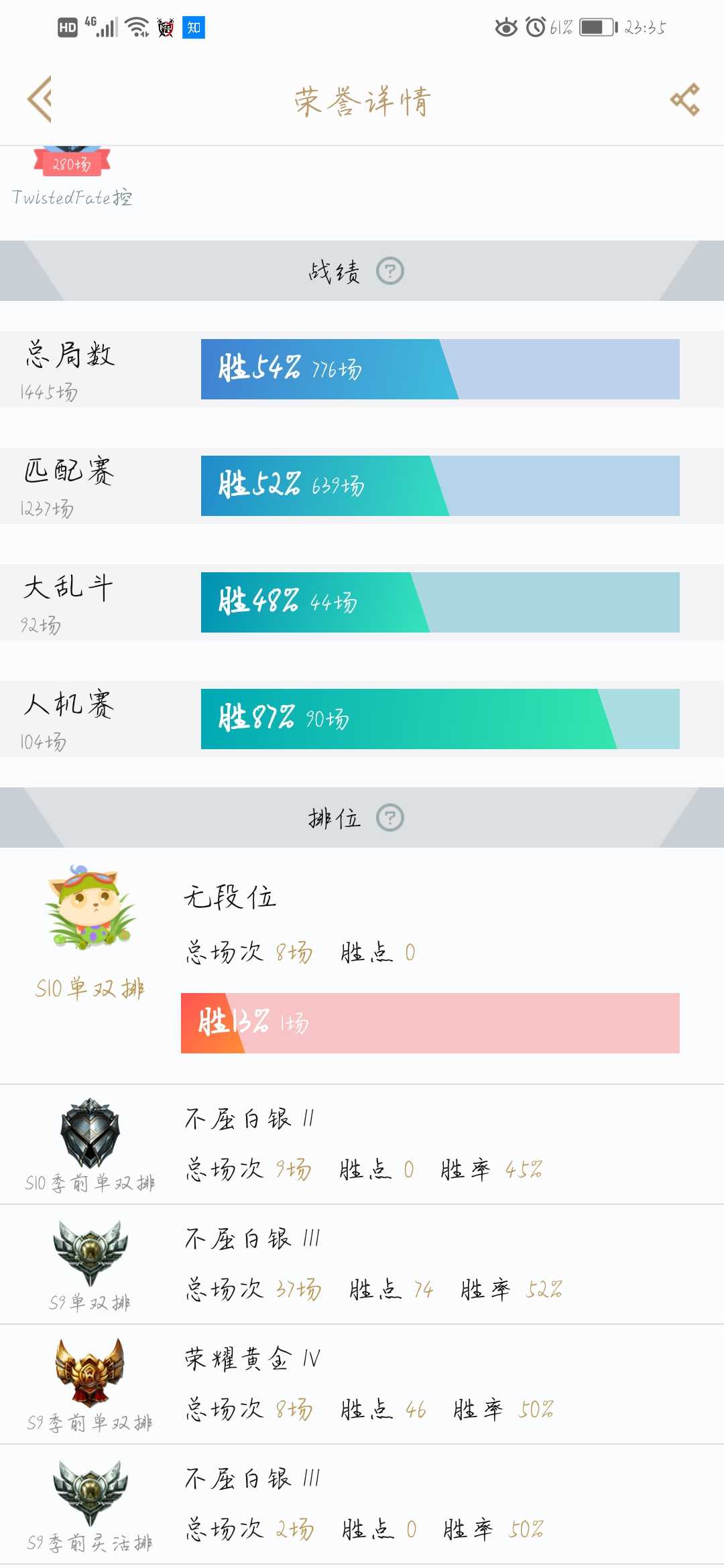Image resolution: width=724 pixels, height=1568 pixels.
Task: Open the help icon next to 战绩
Action: [389, 271]
